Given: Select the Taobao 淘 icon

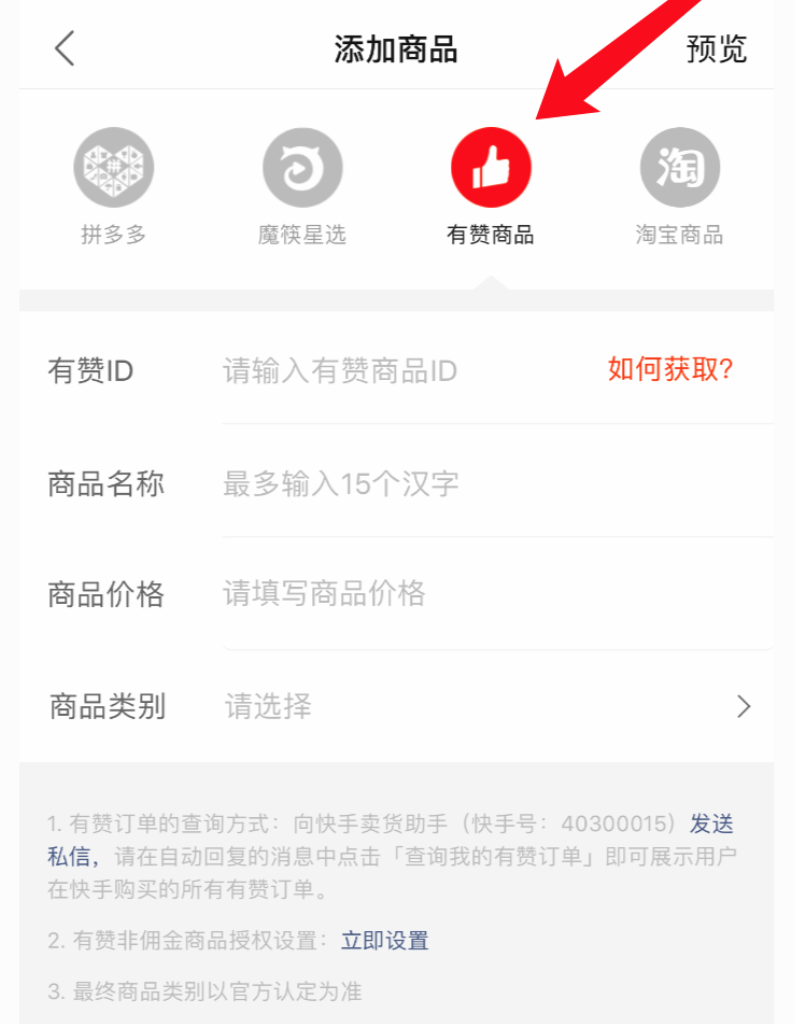Looking at the screenshot, I should pos(680,167).
